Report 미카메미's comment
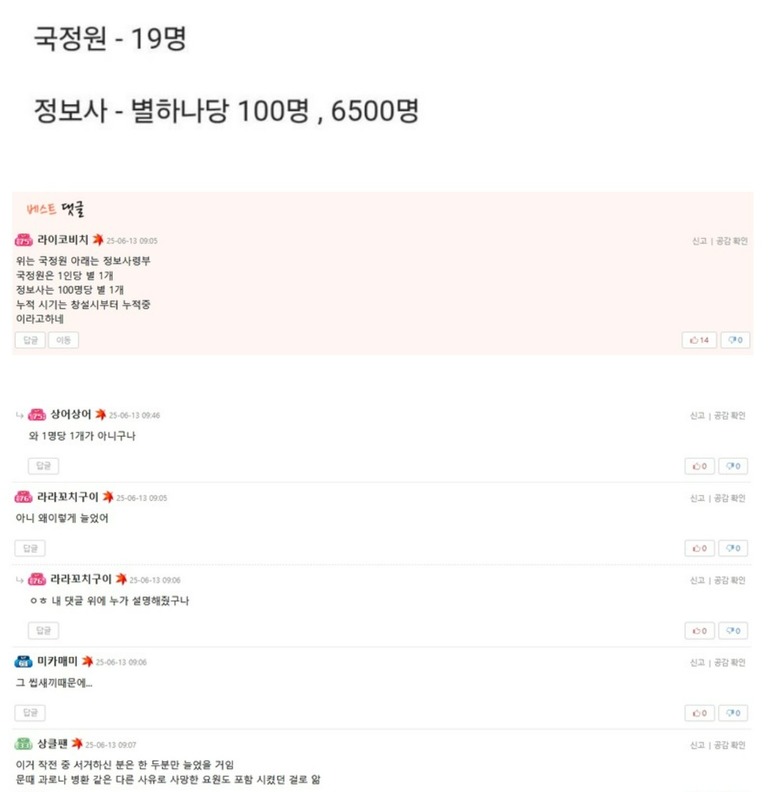 (698, 662)
